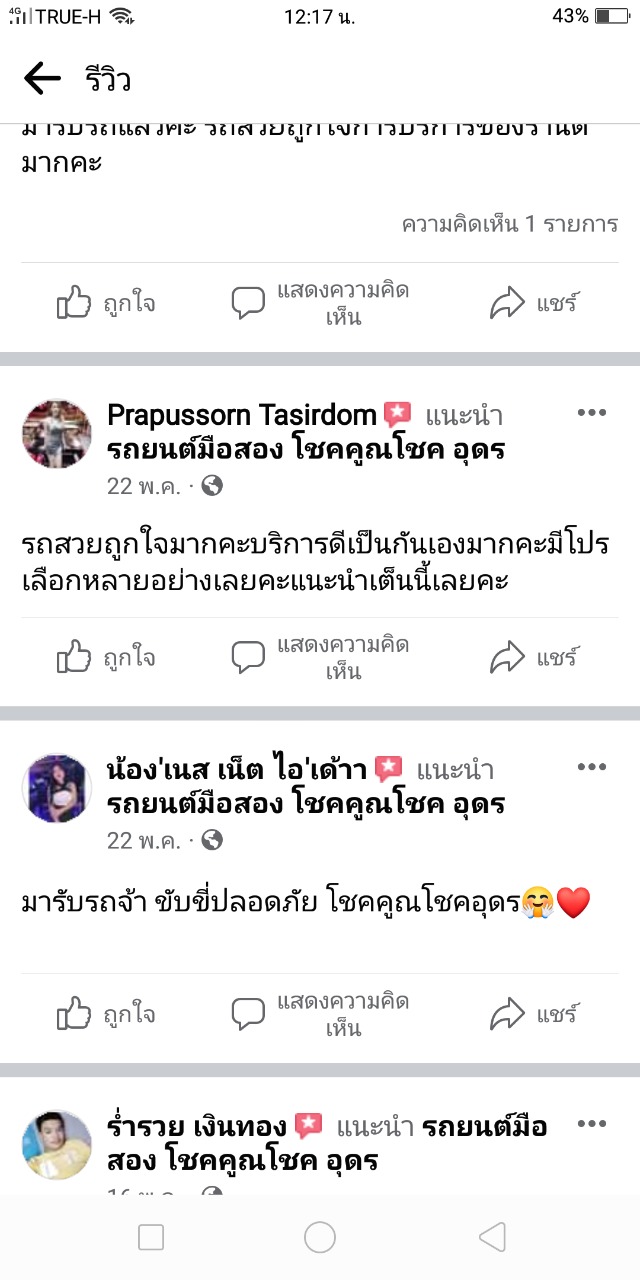This screenshot has height=1280, width=640.
Task: Like the review saying มารับรถจ้า
Action: click(x=106, y=1014)
